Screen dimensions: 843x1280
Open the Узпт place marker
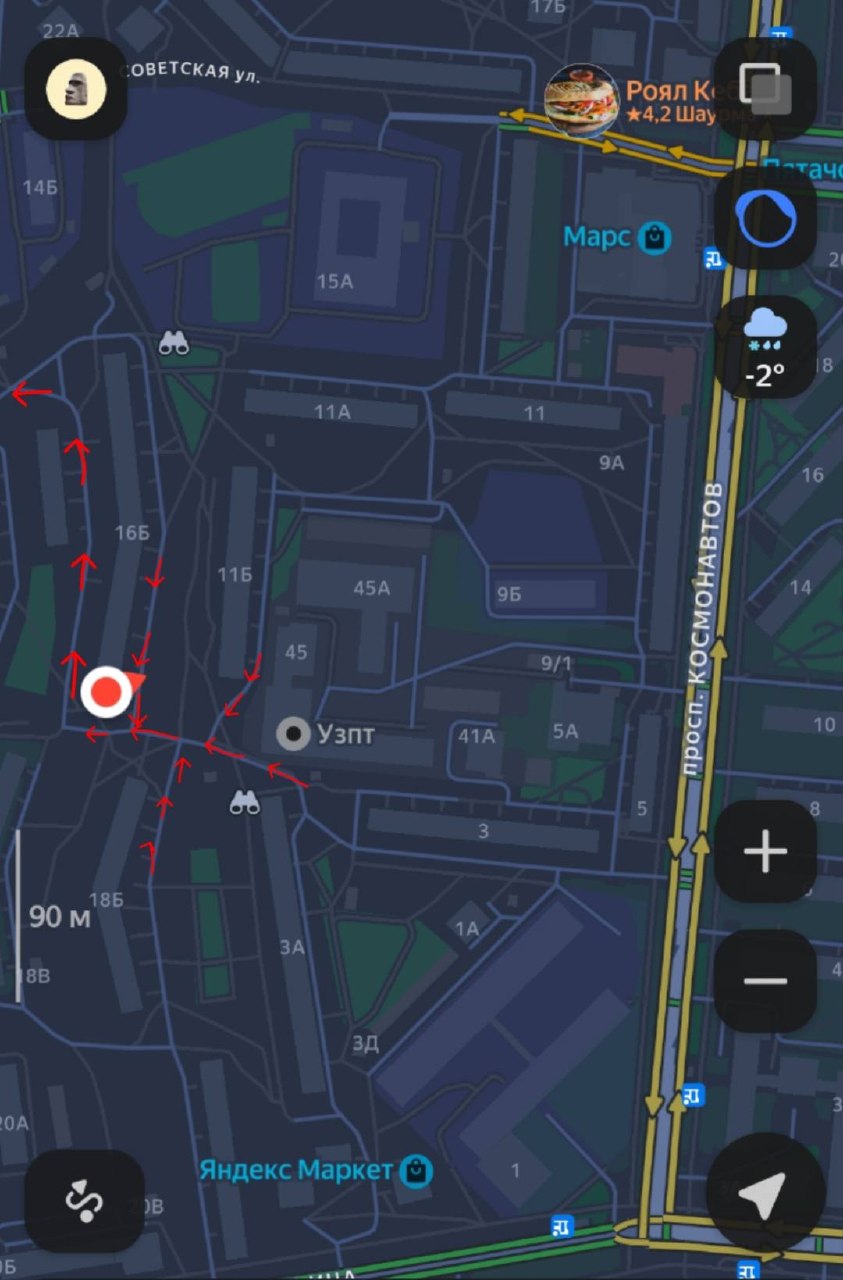[294, 736]
